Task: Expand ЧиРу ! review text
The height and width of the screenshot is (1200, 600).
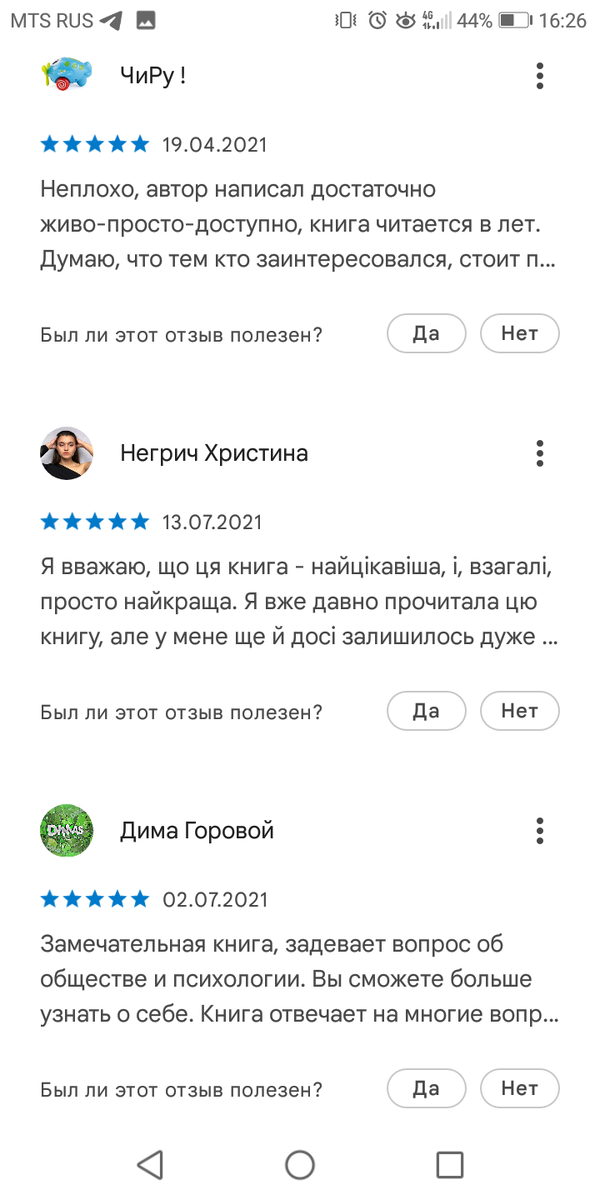Action: point(298,225)
